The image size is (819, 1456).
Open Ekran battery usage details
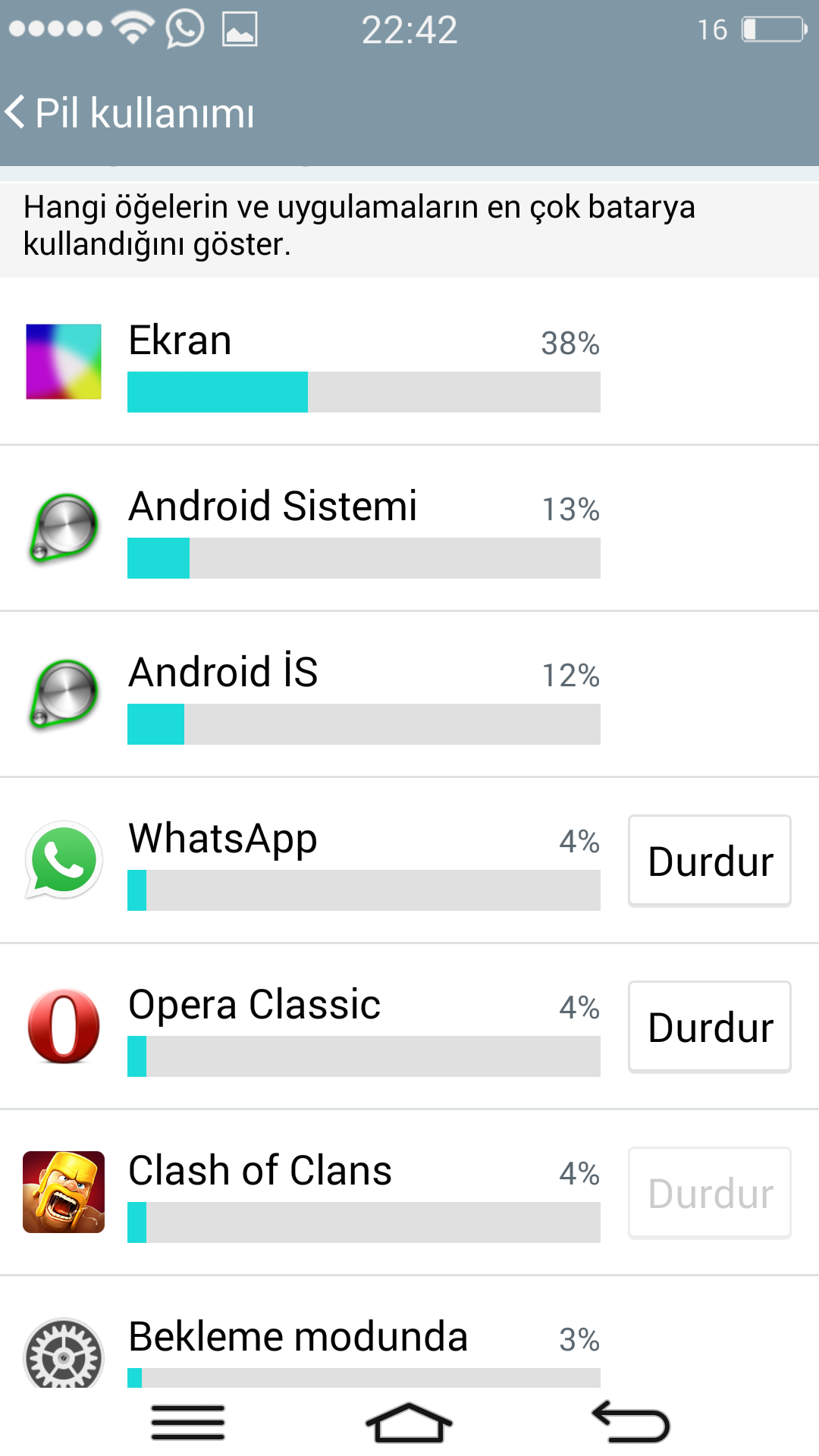pyautogui.click(x=409, y=361)
